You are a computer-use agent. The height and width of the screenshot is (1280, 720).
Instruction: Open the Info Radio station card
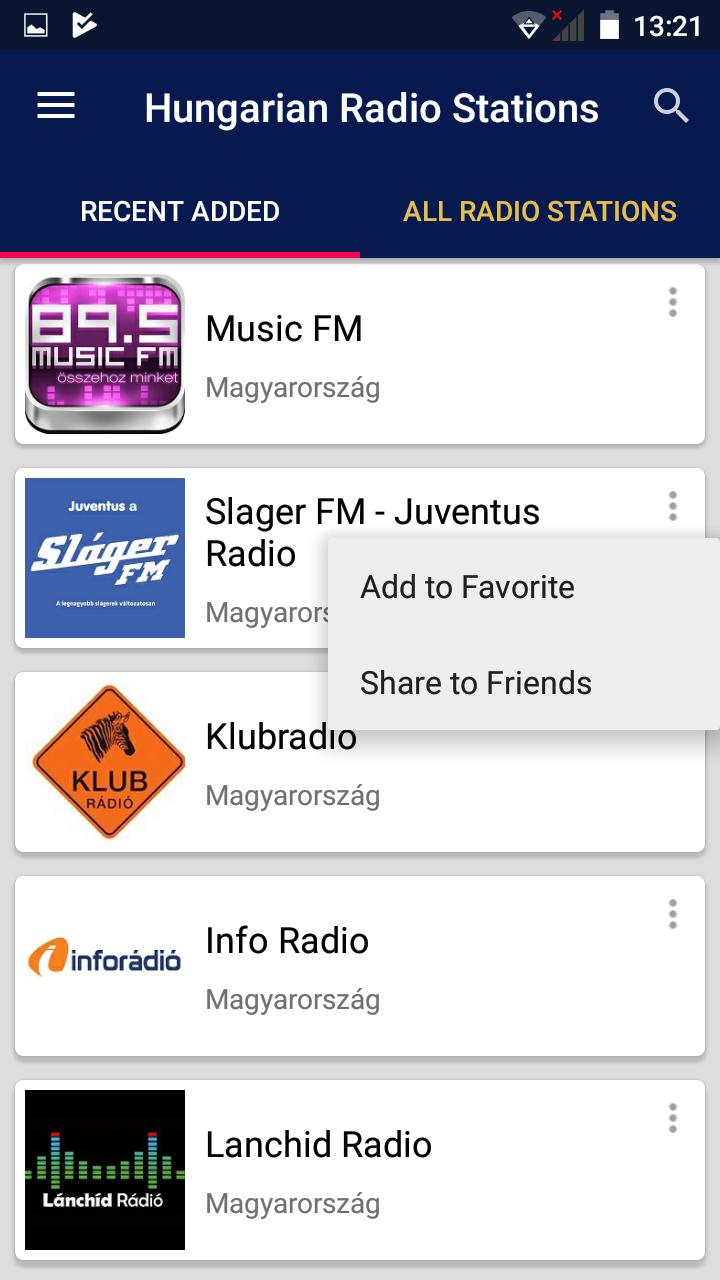[x=360, y=966]
